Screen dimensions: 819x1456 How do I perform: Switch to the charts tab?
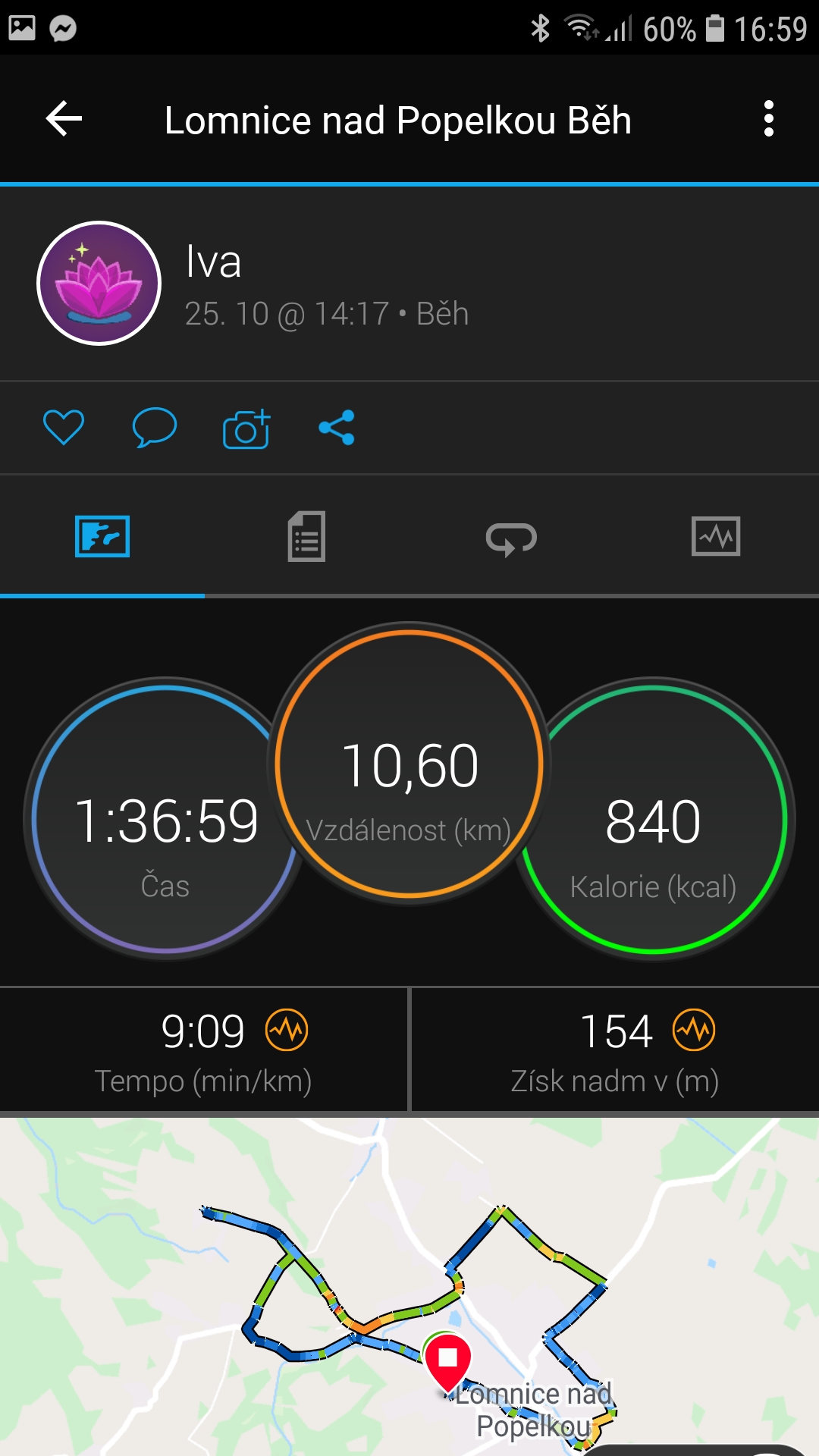pos(716,537)
